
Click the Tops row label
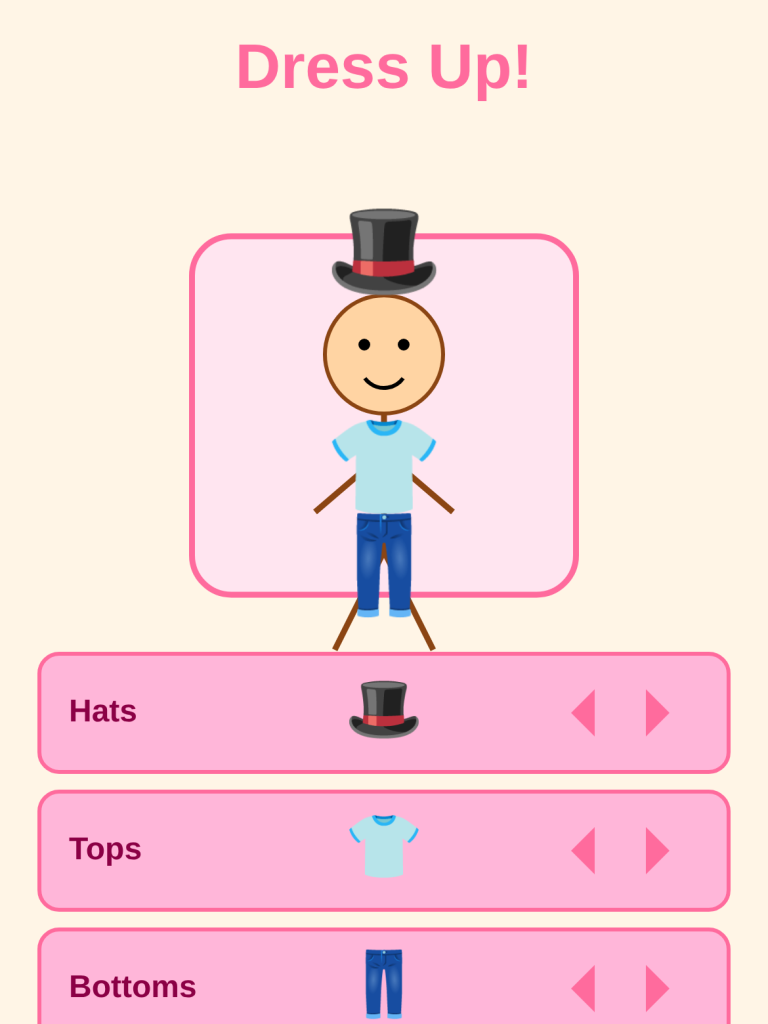(105, 849)
